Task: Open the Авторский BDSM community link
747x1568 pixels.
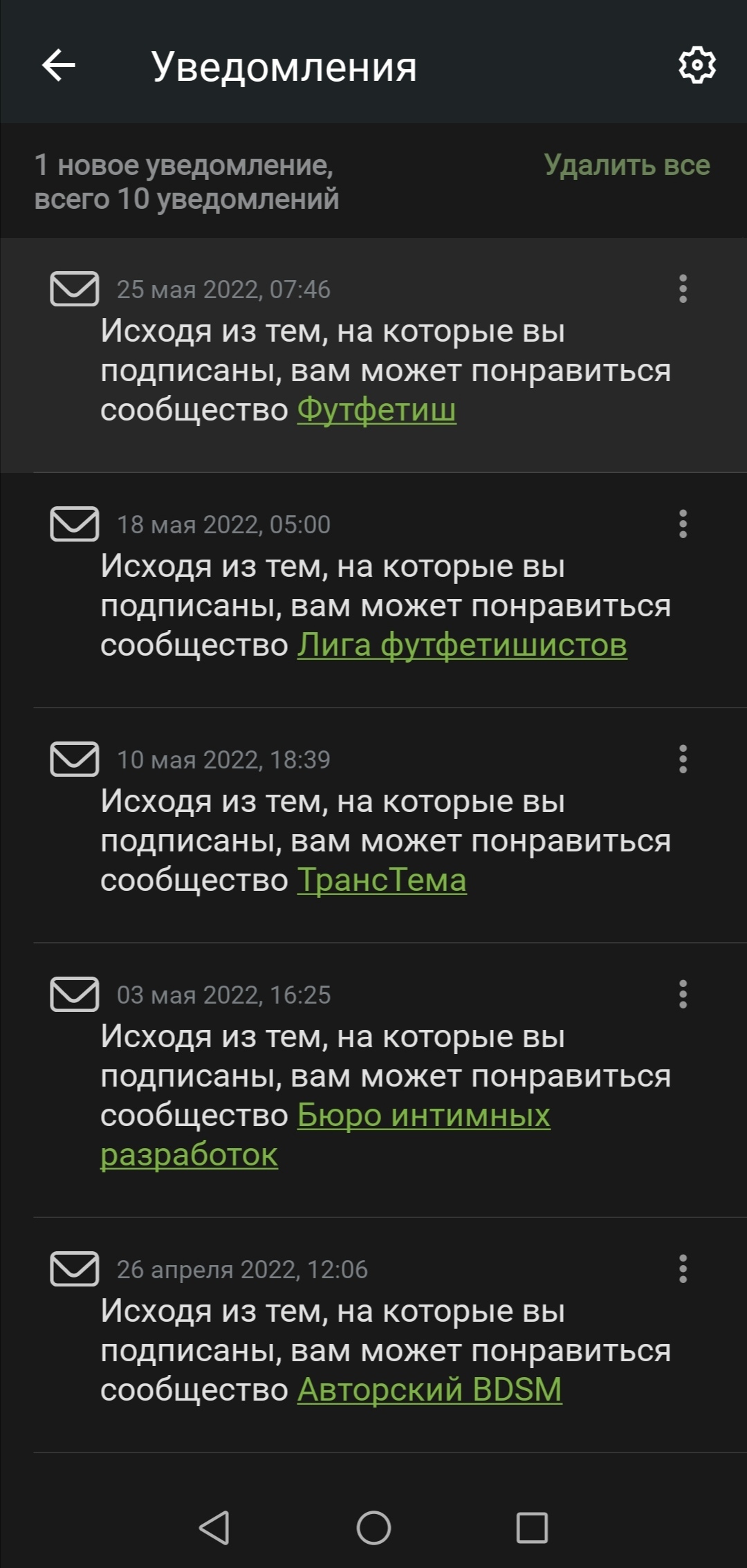Action: [430, 1390]
